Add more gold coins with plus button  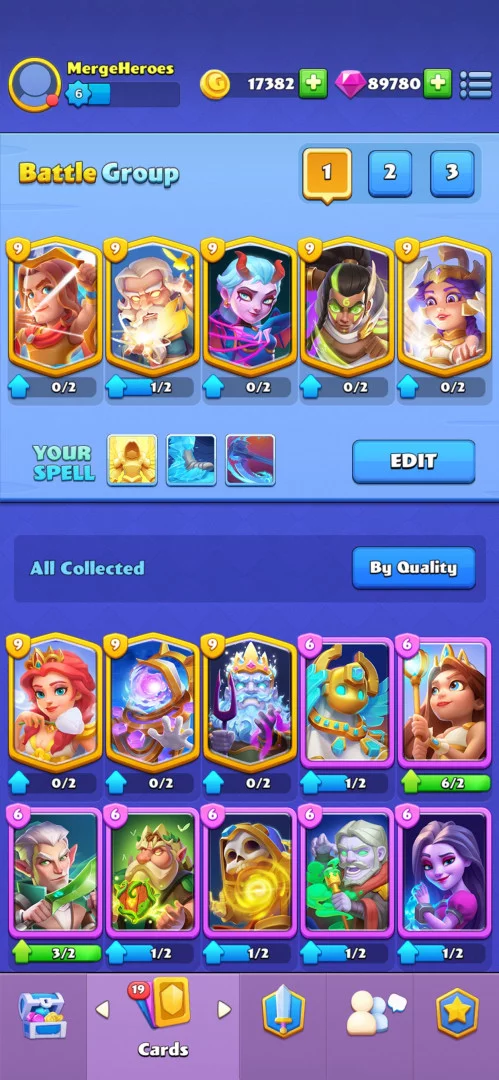click(313, 84)
